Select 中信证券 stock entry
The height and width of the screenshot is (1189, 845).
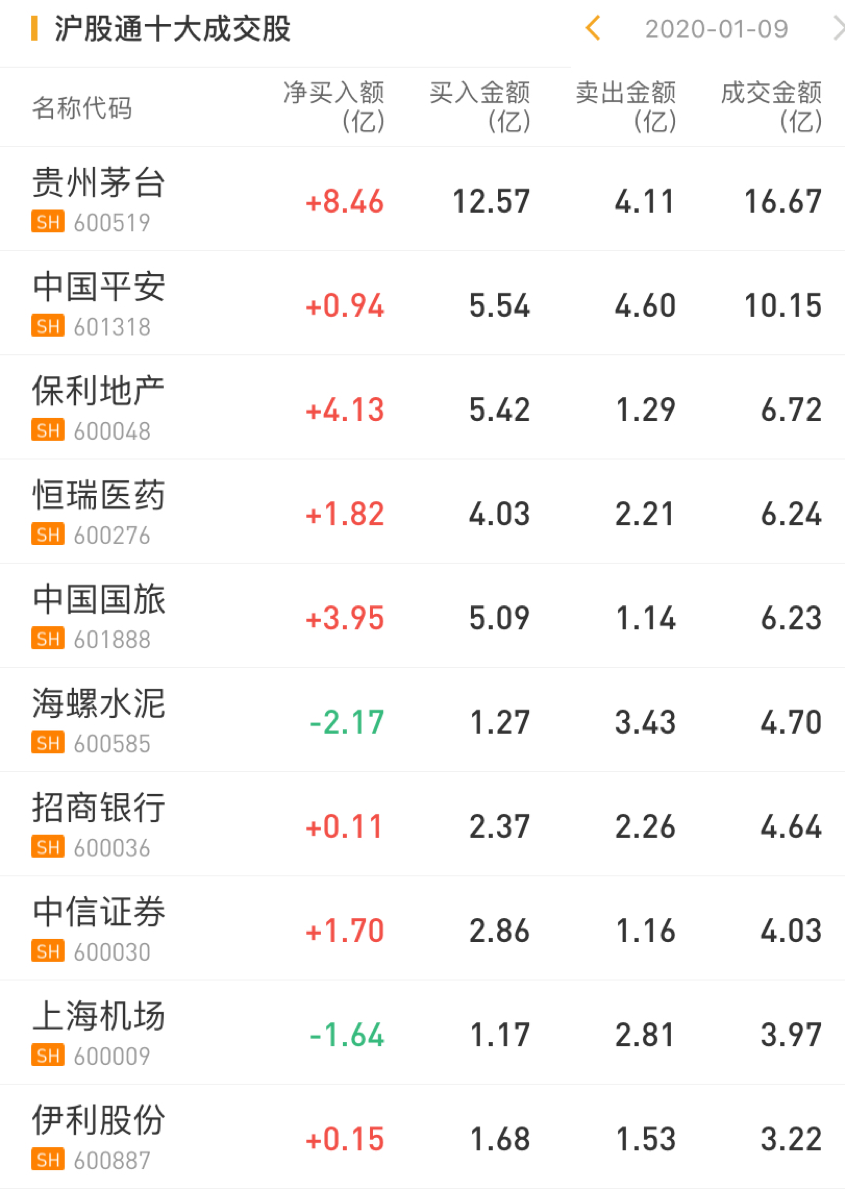click(99, 927)
